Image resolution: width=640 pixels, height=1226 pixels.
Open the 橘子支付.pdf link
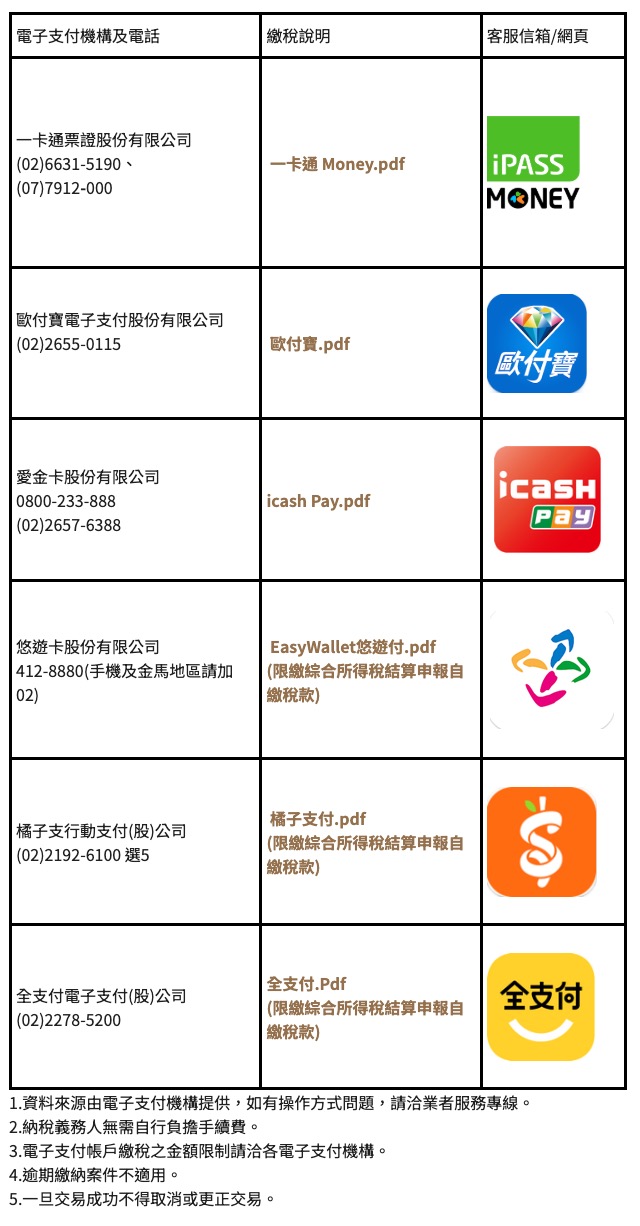click(318, 819)
